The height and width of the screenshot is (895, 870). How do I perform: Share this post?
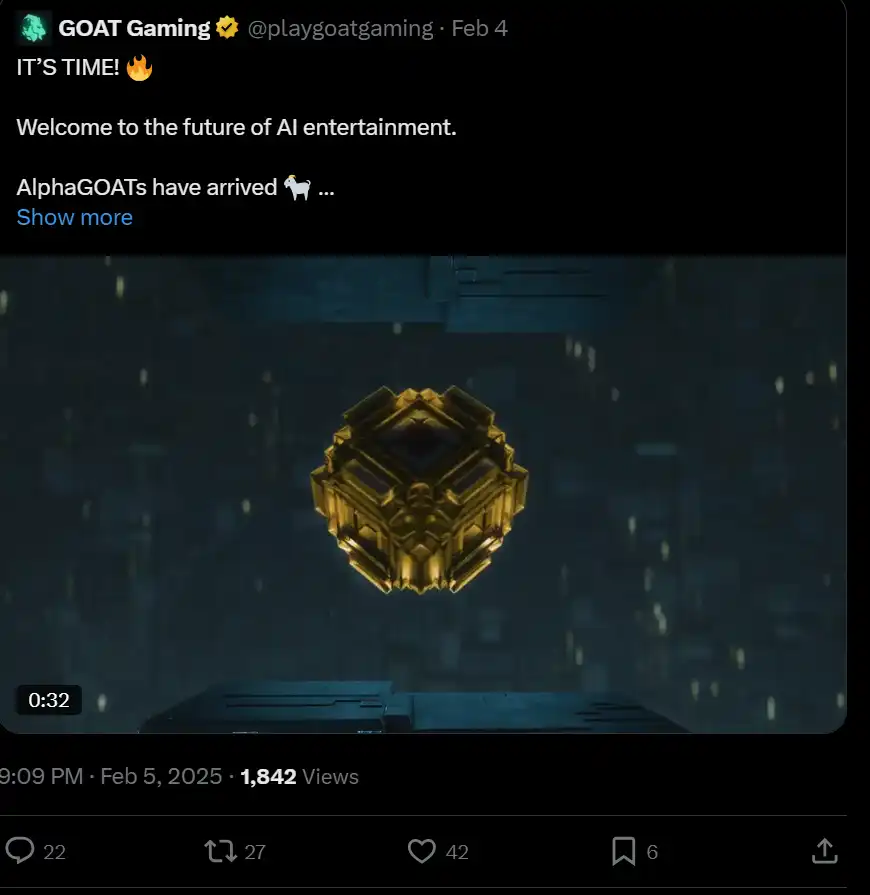[x=824, y=851]
